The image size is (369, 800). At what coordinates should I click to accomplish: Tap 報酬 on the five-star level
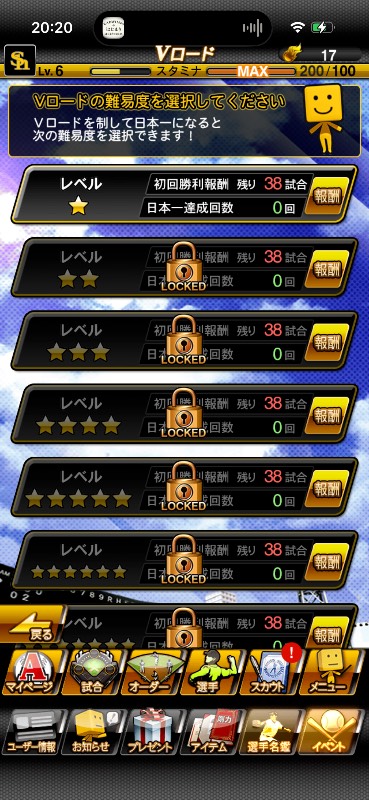pyautogui.click(x=328, y=488)
